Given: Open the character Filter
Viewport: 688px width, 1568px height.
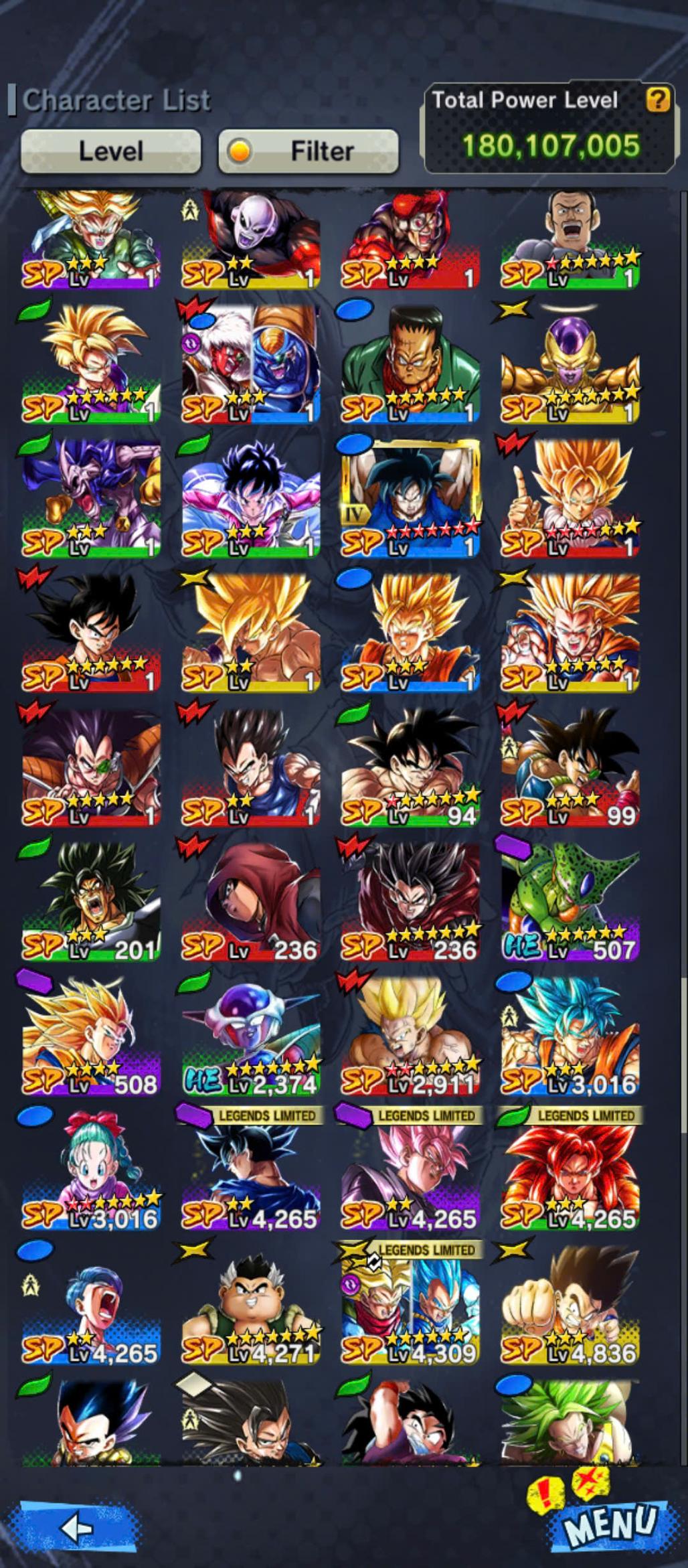Looking at the screenshot, I should click(x=309, y=151).
